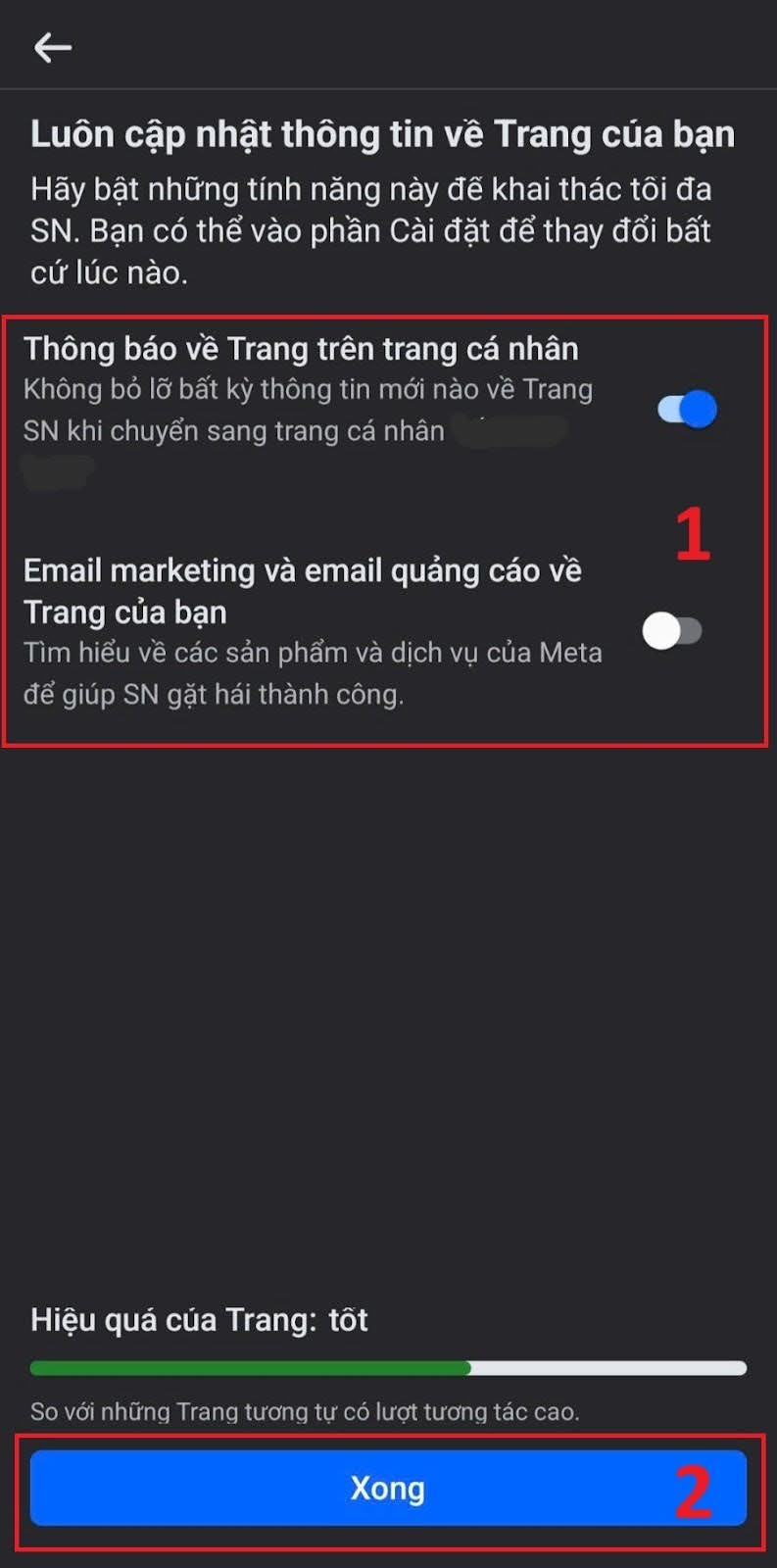
Task: Tap the Xong button to finish
Action: point(388,1488)
